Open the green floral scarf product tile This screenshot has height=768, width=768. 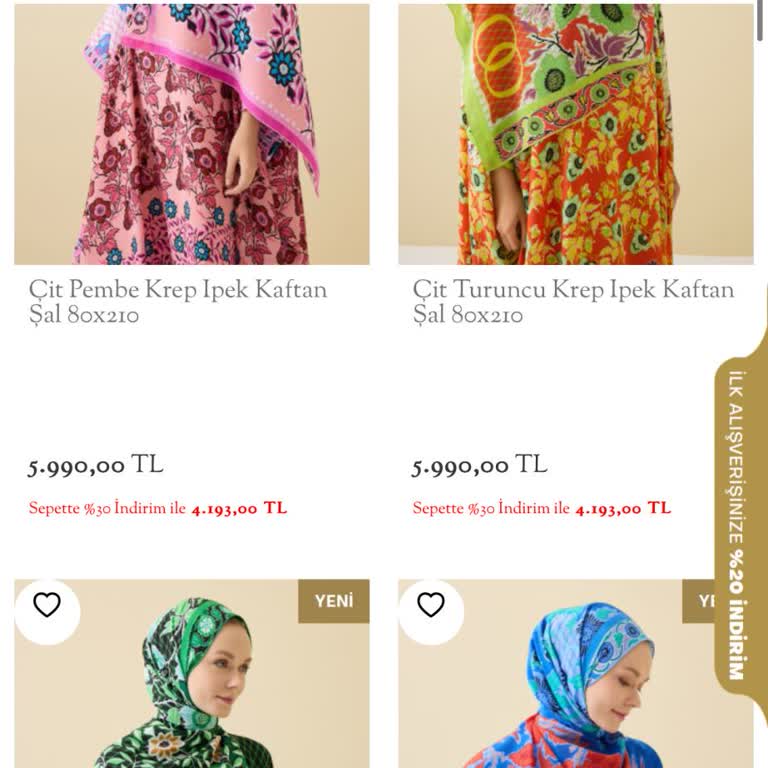(x=191, y=690)
